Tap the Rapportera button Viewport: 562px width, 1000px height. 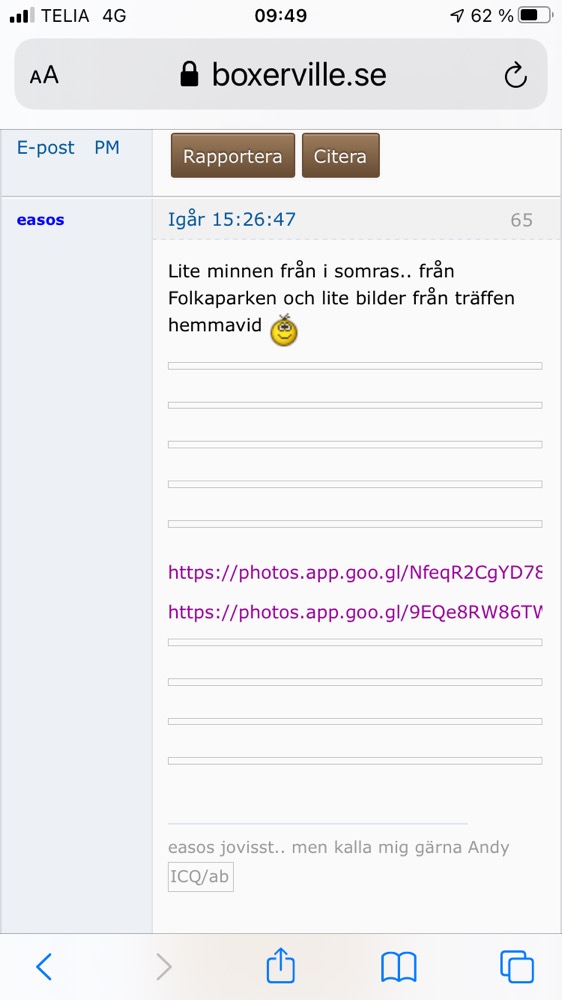coord(233,156)
